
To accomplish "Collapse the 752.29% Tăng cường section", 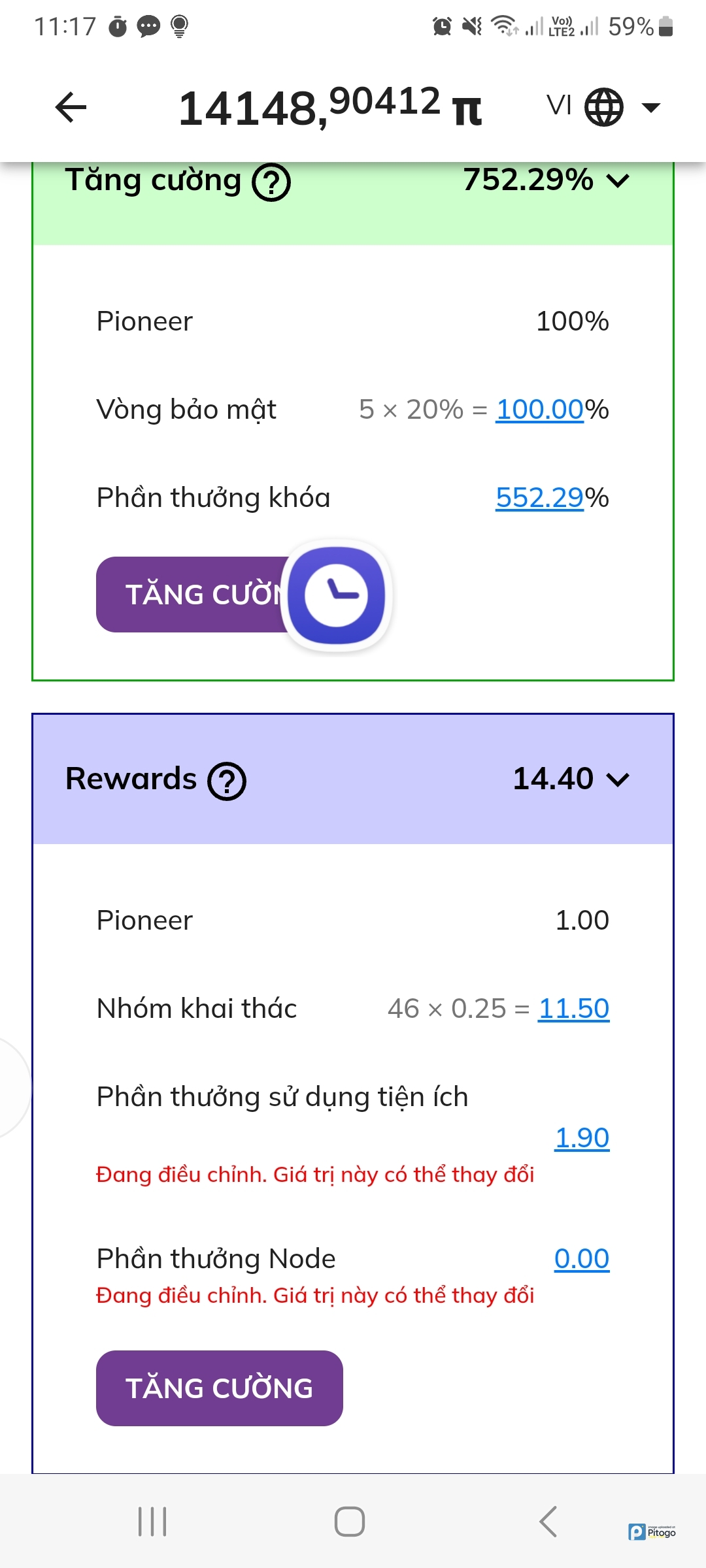I will tap(617, 180).
